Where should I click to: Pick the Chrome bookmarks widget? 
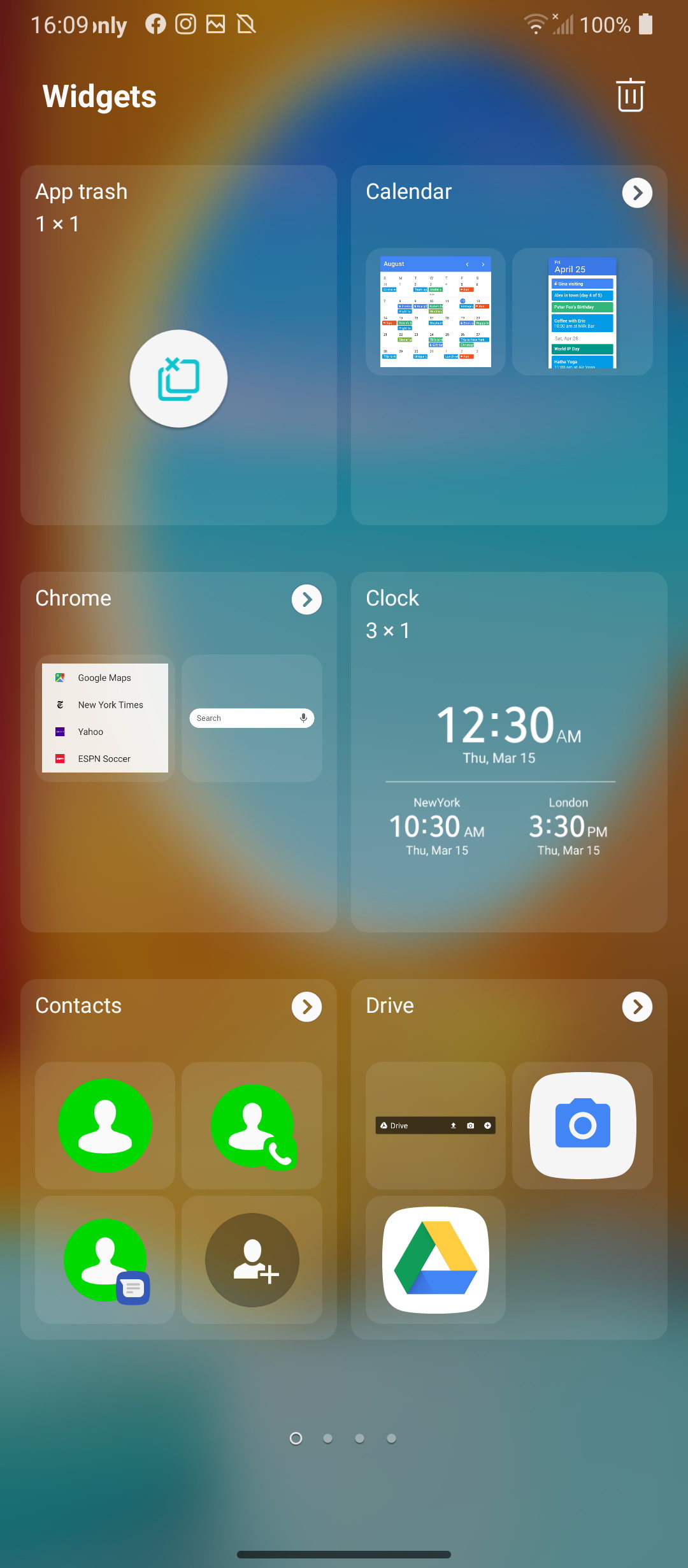coord(105,718)
